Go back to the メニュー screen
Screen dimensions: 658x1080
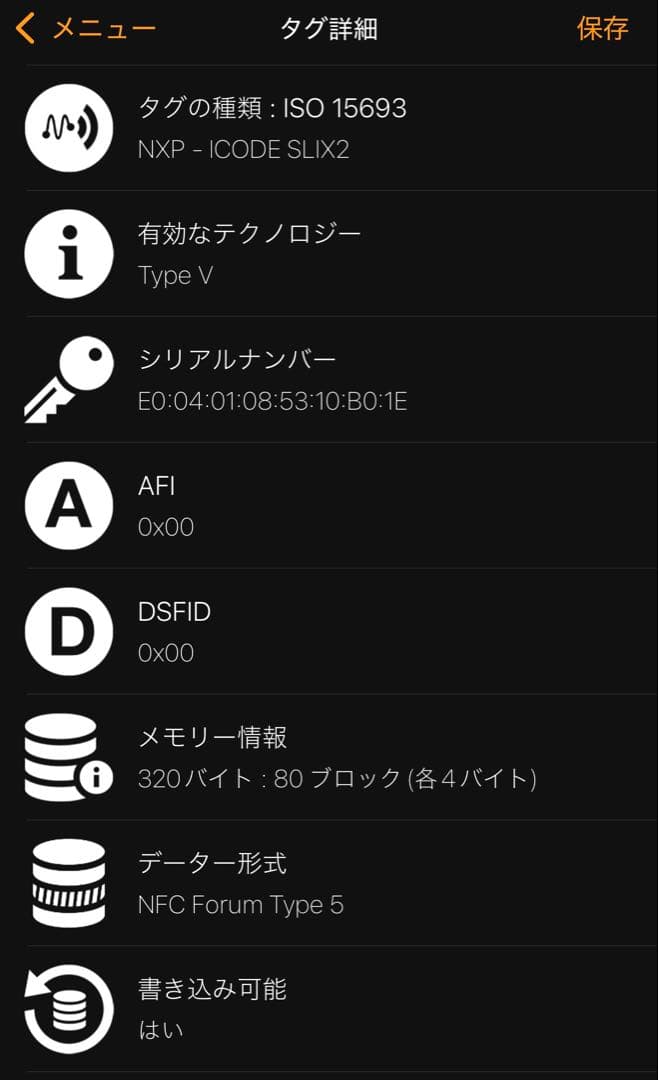point(86,28)
